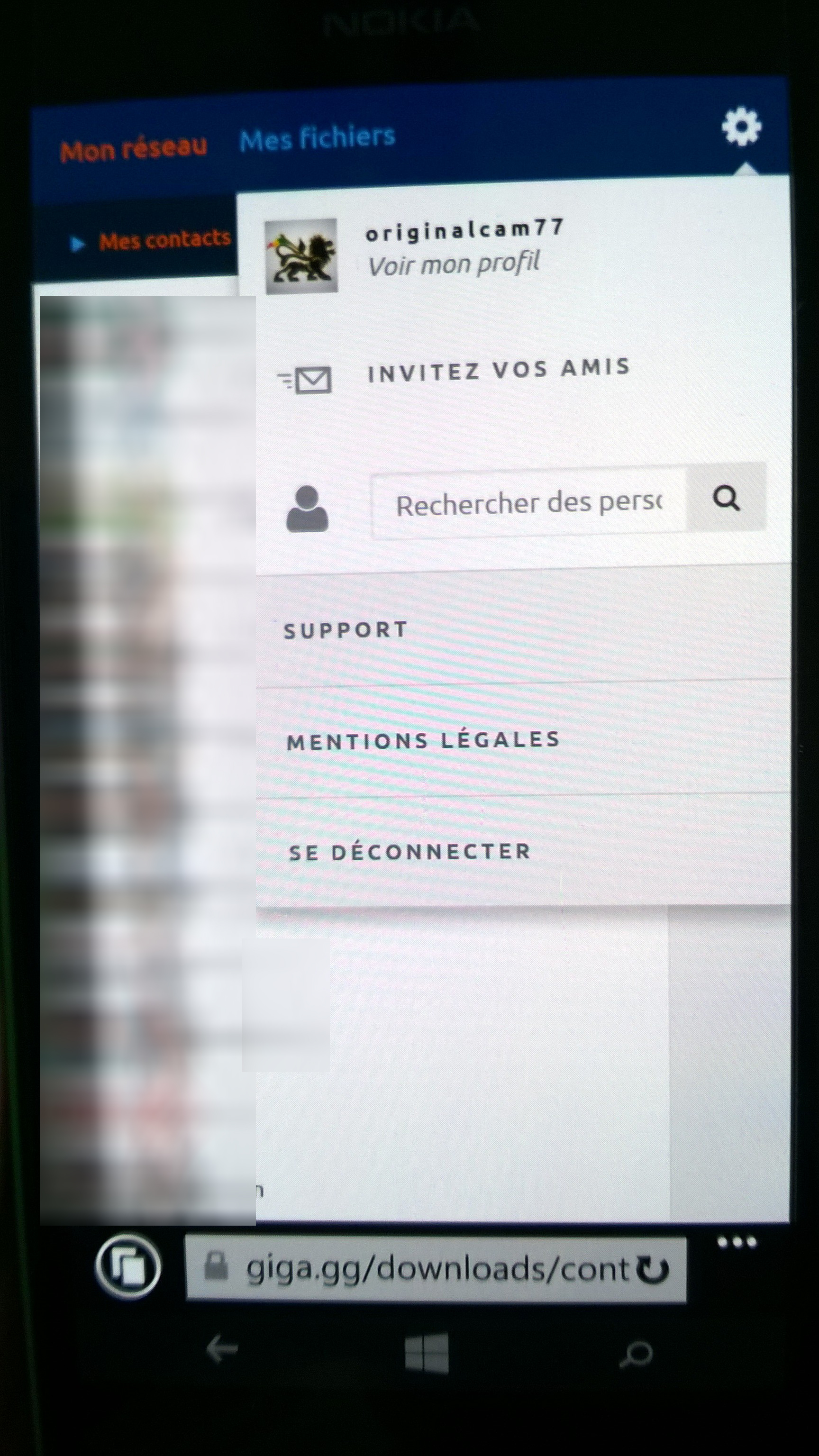Tap the settings gear icon
The image size is (819, 1456).
tap(741, 127)
